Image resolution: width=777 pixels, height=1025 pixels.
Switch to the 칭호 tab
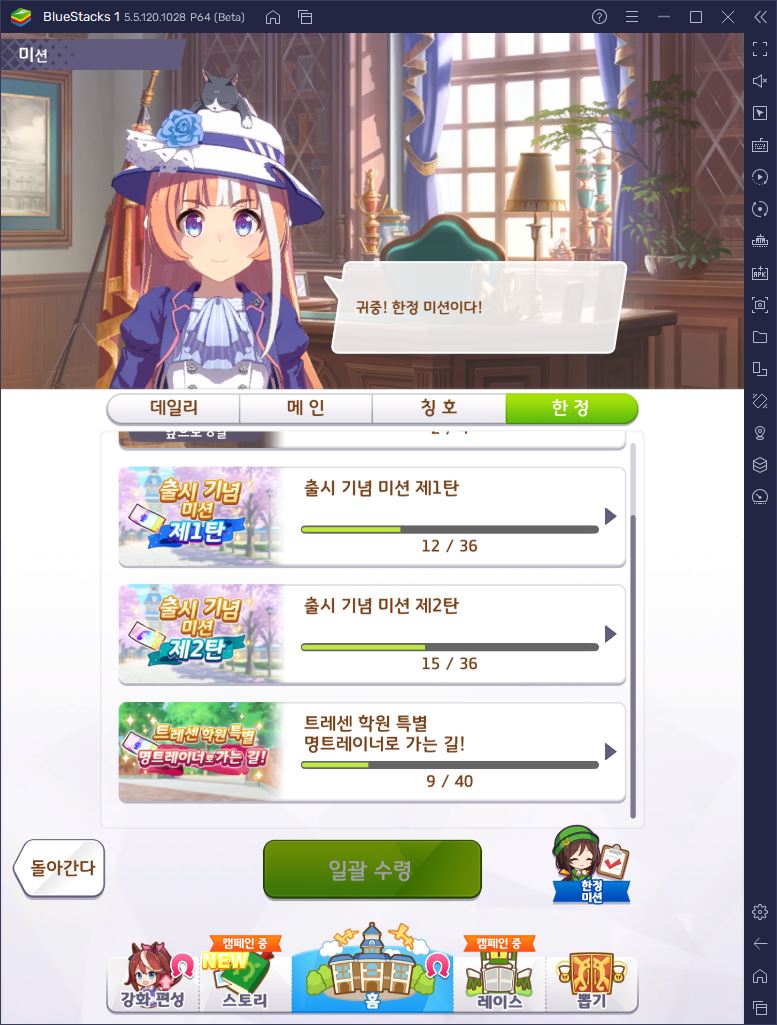tap(438, 408)
